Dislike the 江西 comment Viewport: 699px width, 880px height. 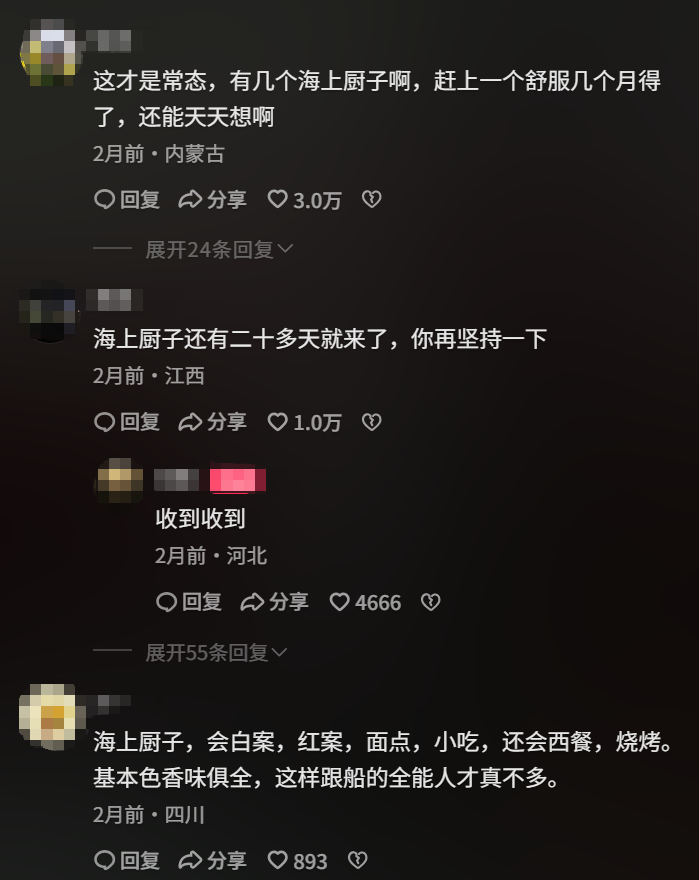coord(371,422)
